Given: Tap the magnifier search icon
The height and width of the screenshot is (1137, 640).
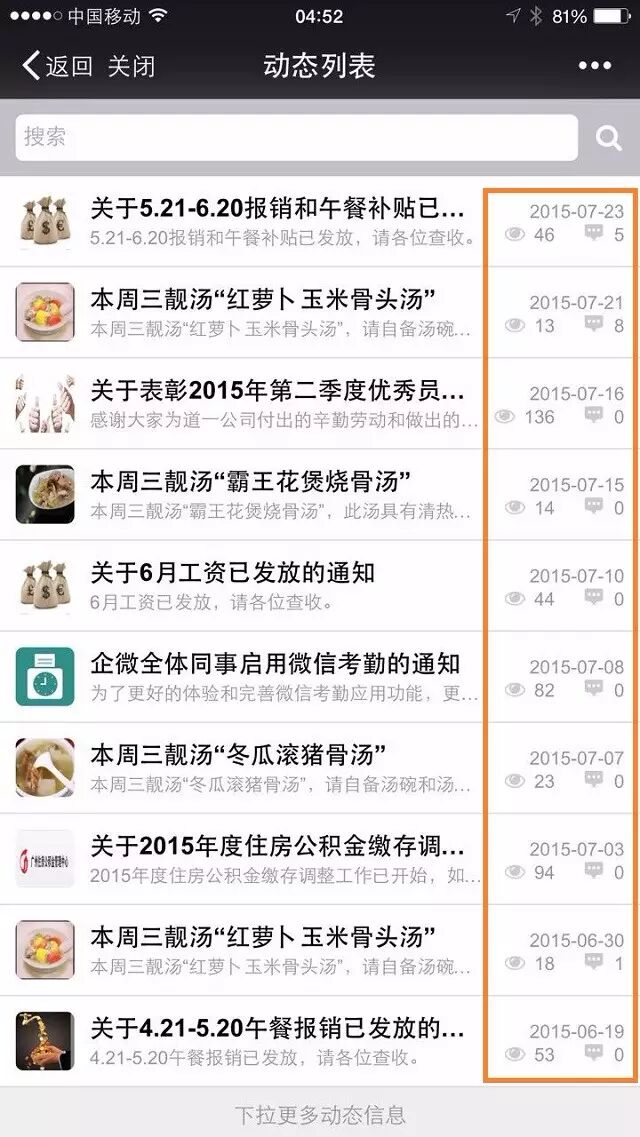Looking at the screenshot, I should [x=609, y=138].
